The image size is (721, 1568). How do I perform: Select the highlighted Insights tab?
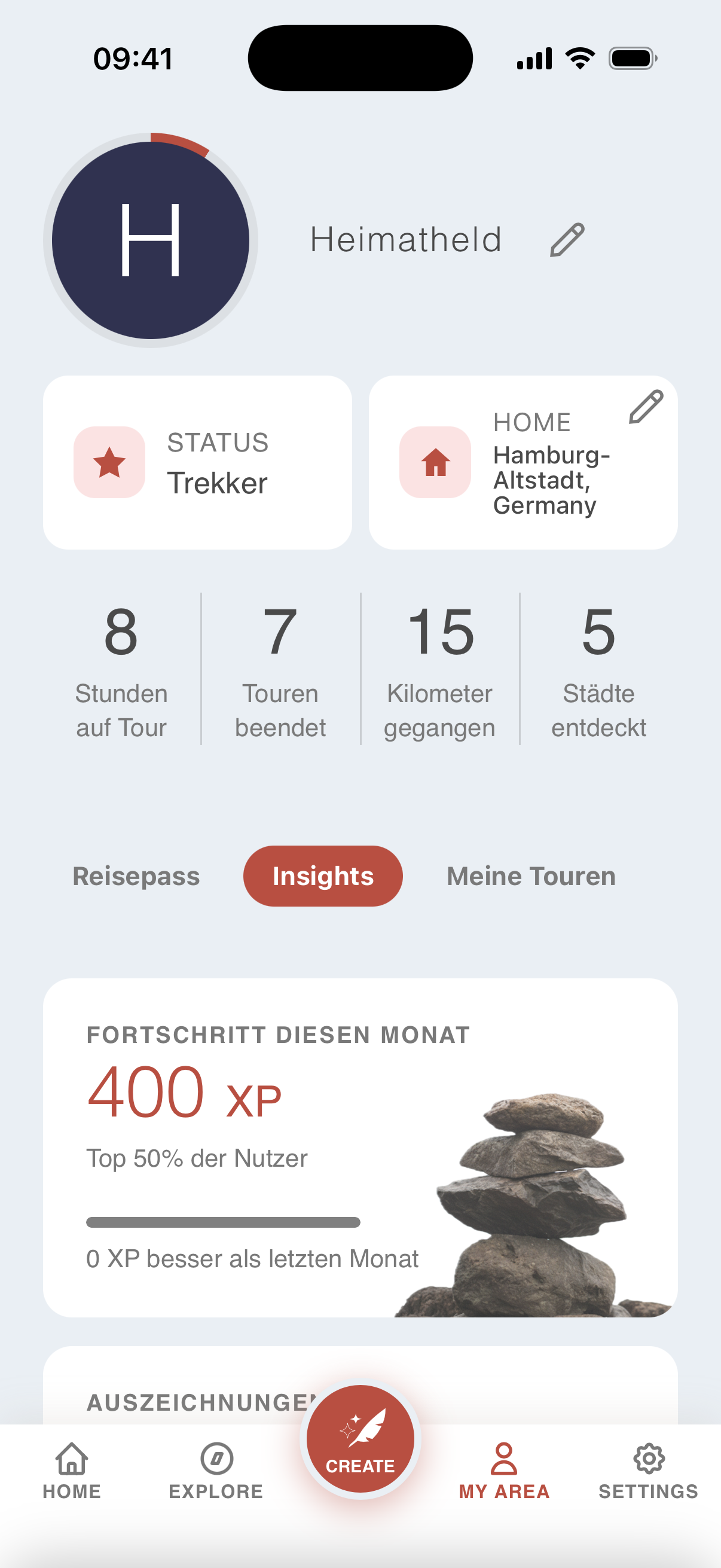point(322,875)
